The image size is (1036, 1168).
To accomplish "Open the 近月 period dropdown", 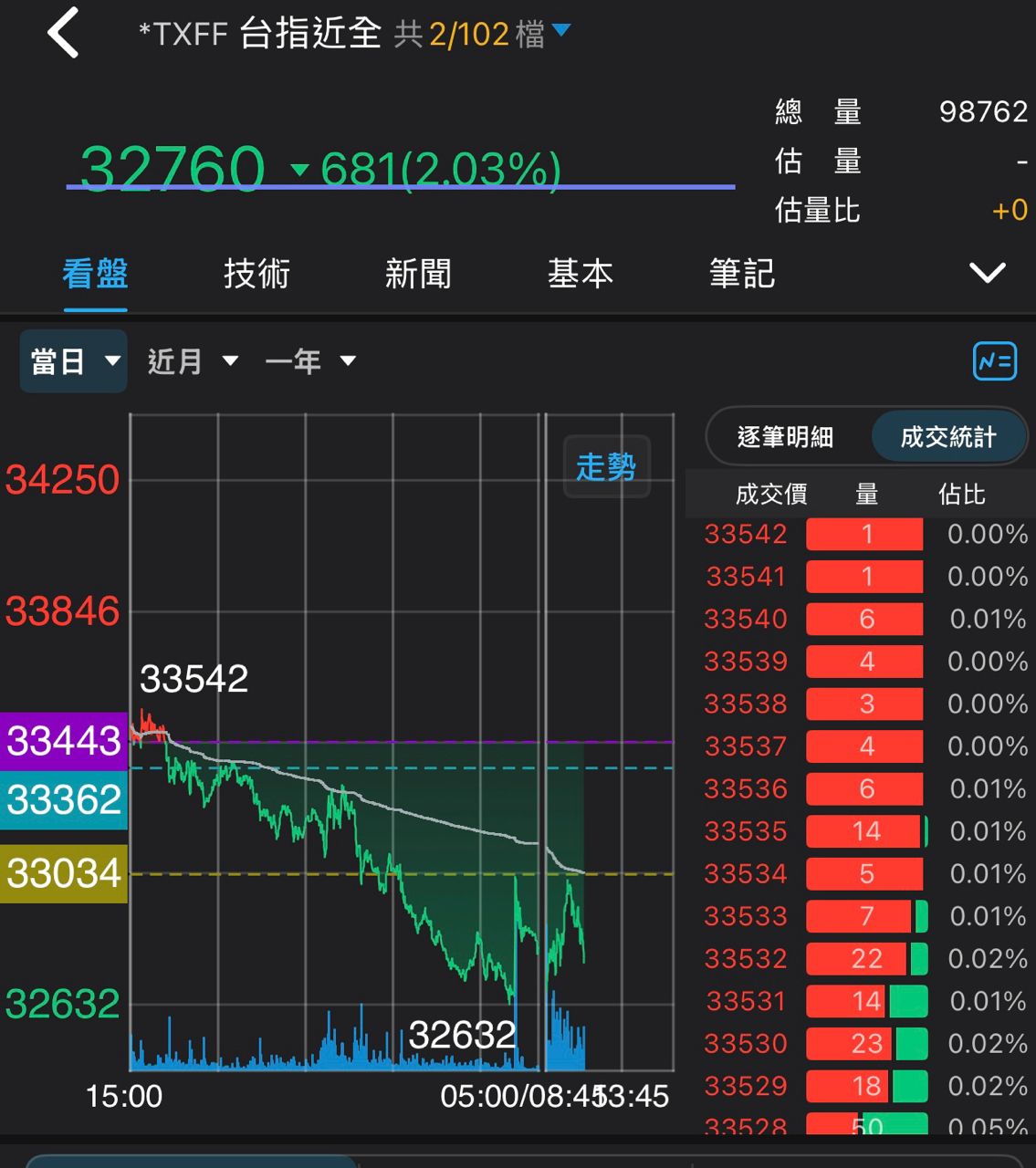I will click(x=193, y=361).
